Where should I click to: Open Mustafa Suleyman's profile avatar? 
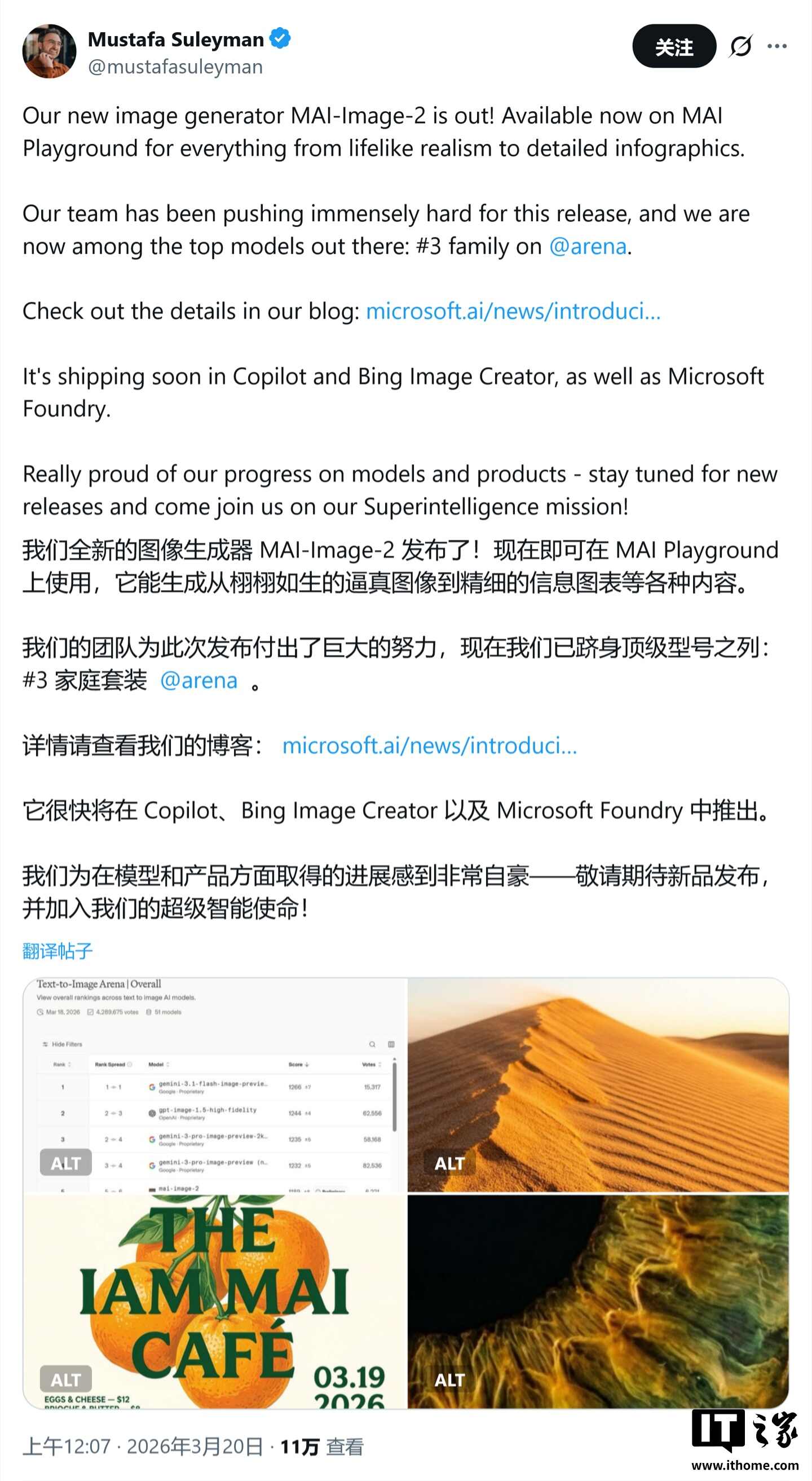tap(50, 51)
